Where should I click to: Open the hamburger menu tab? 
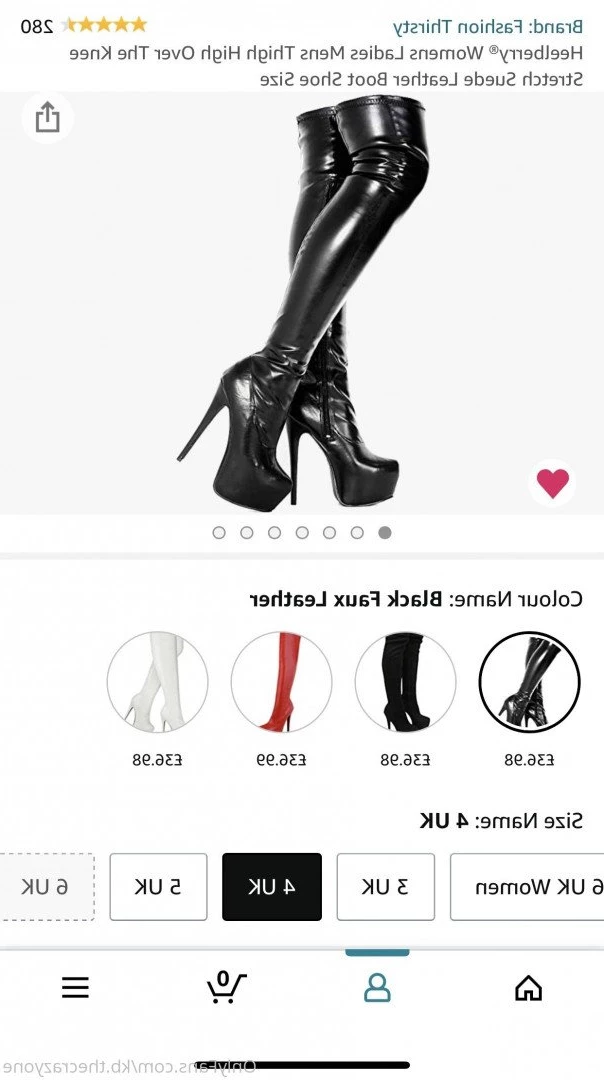(75, 988)
